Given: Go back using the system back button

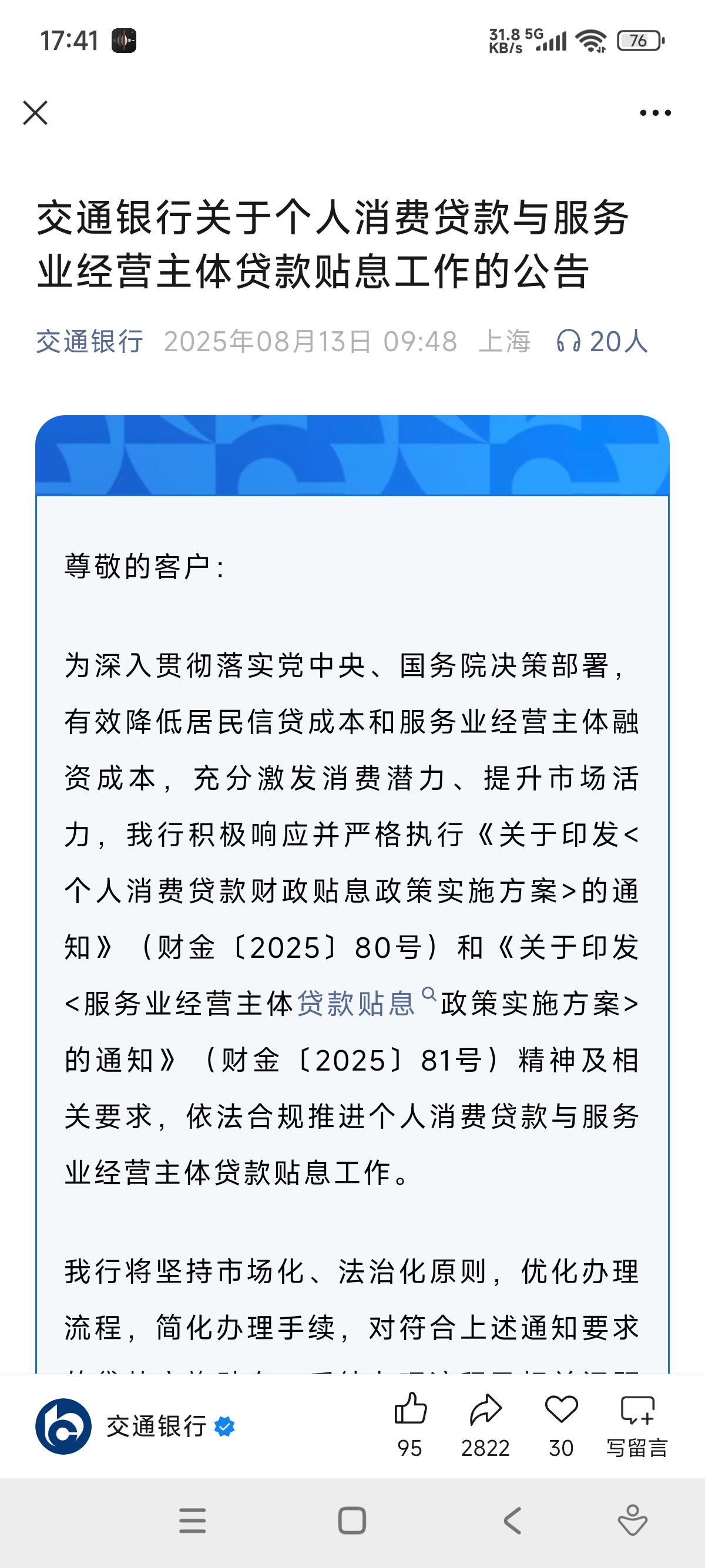Looking at the screenshot, I should (513, 1520).
